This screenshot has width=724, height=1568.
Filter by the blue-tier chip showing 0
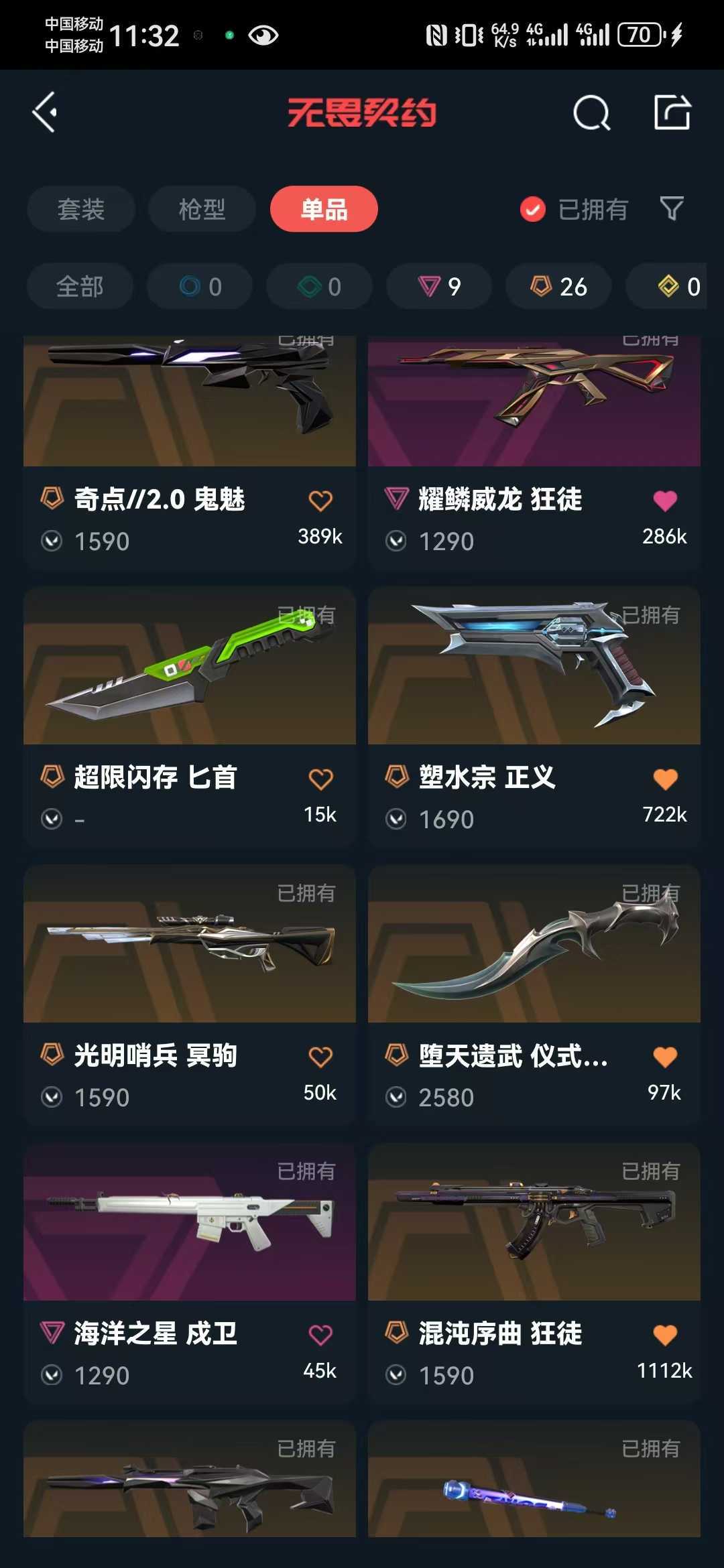click(x=200, y=286)
